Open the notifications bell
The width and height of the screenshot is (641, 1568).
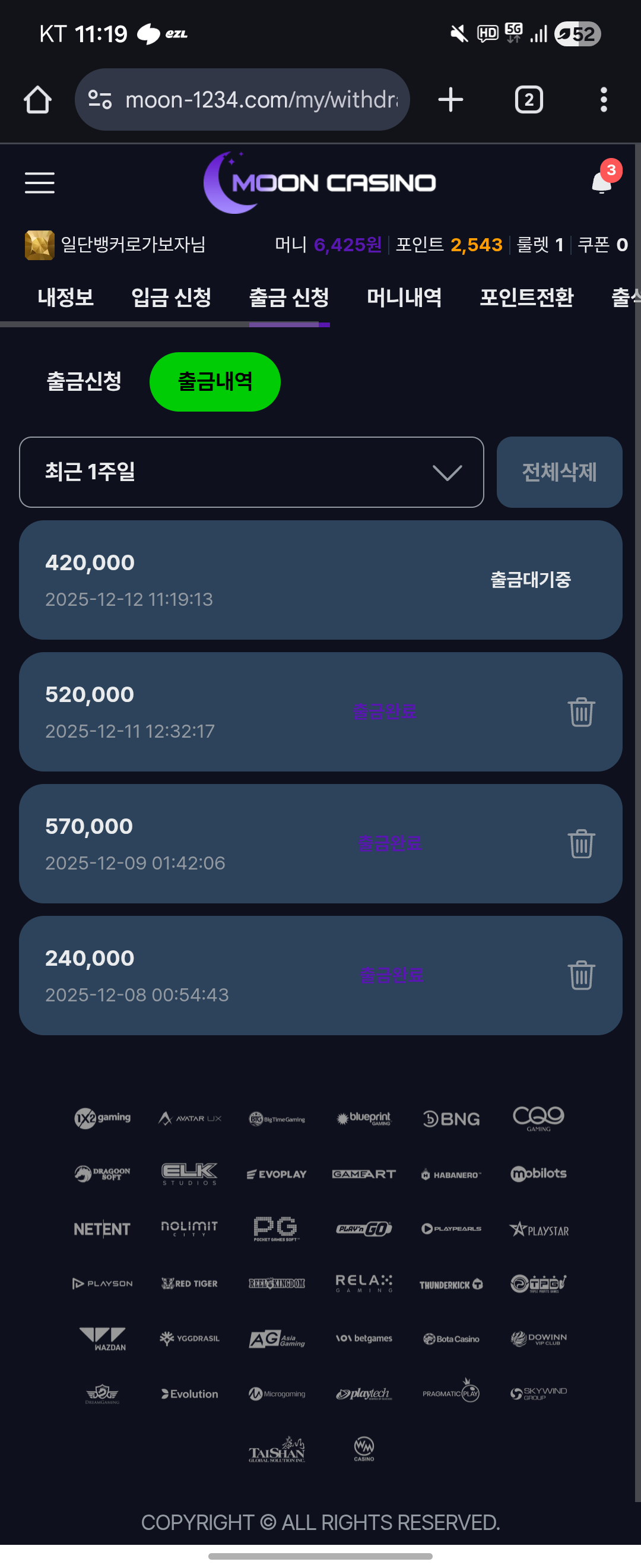click(601, 181)
